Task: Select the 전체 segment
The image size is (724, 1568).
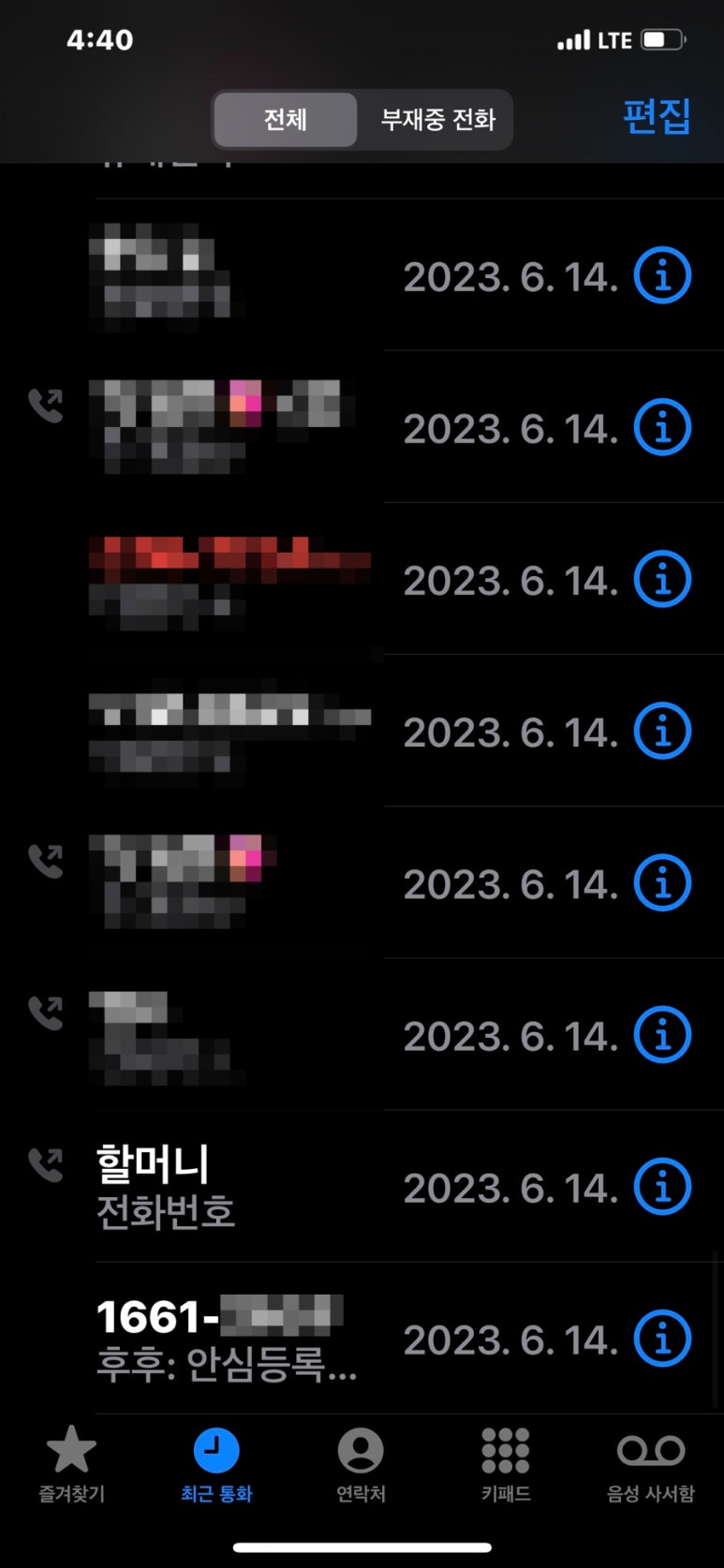Action: 285,120
